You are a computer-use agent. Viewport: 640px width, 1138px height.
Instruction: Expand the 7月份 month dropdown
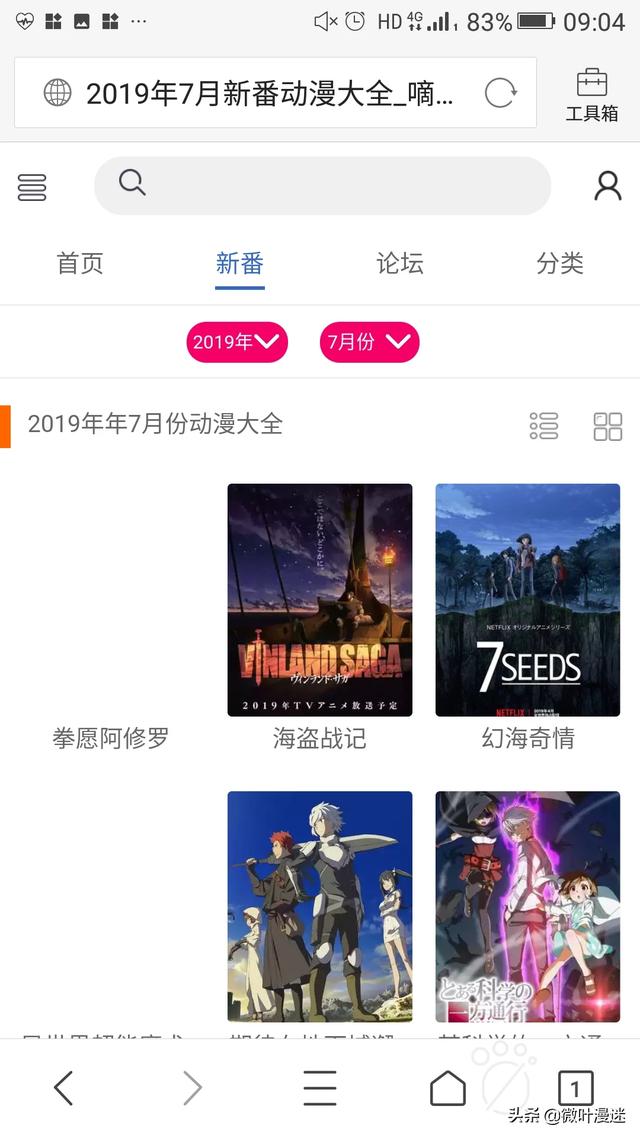point(369,342)
